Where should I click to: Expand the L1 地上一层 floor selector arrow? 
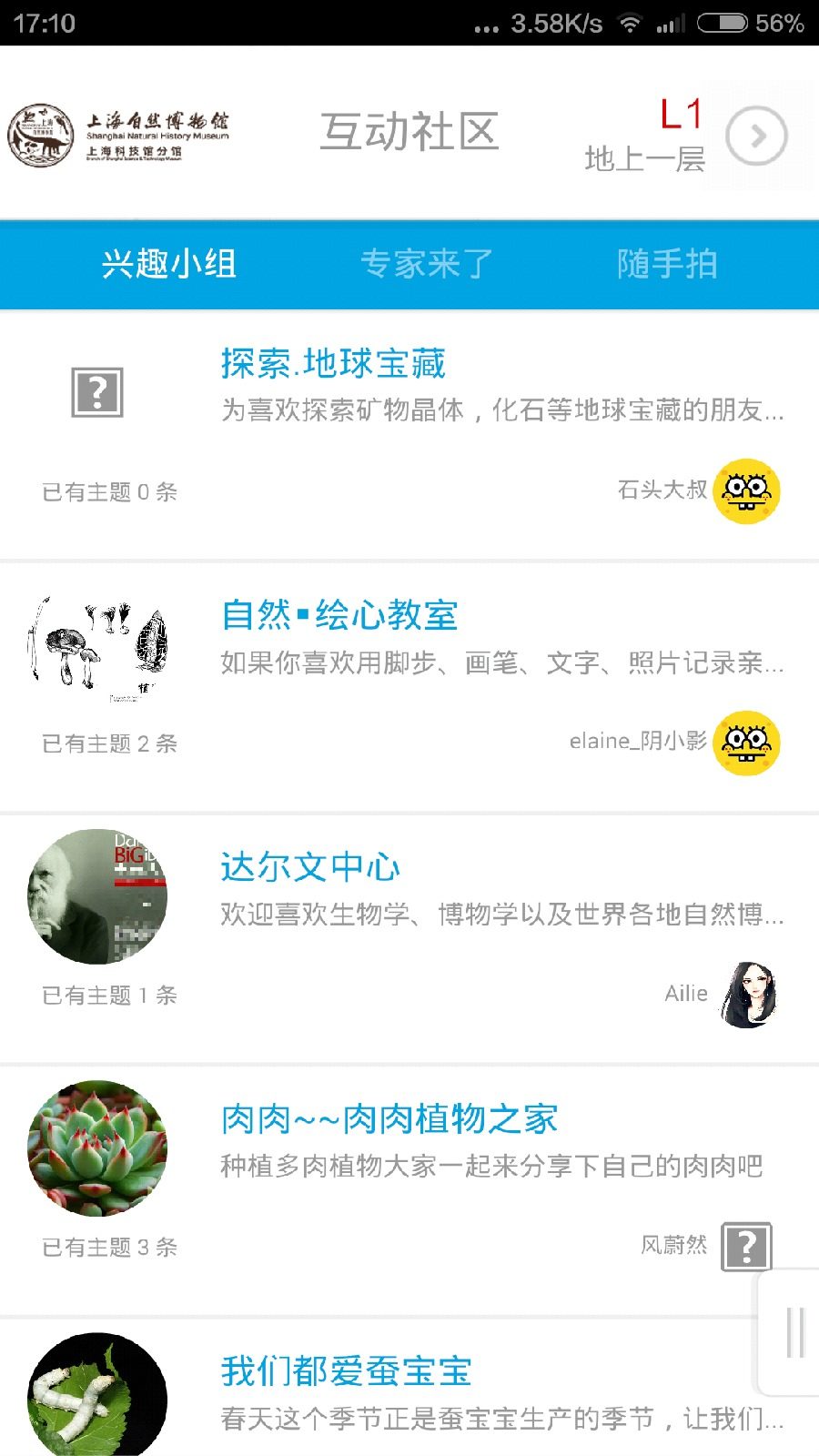(756, 135)
